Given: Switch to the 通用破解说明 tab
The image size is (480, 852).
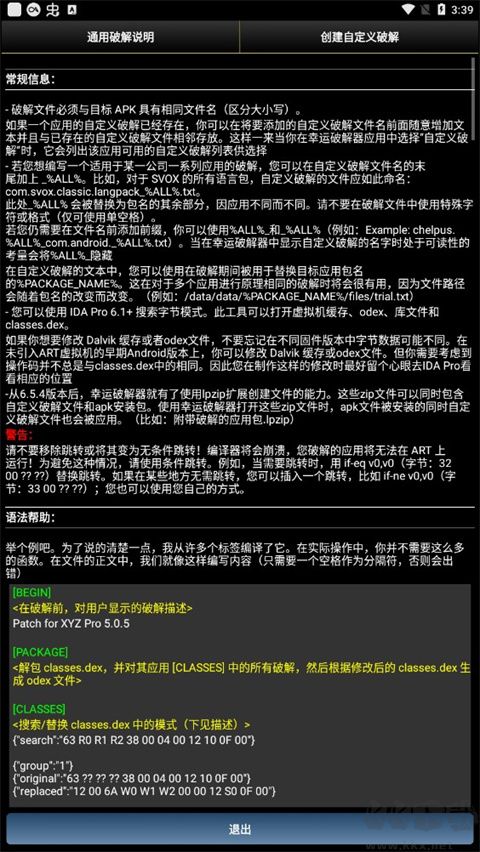Looking at the screenshot, I should click(x=120, y=37).
